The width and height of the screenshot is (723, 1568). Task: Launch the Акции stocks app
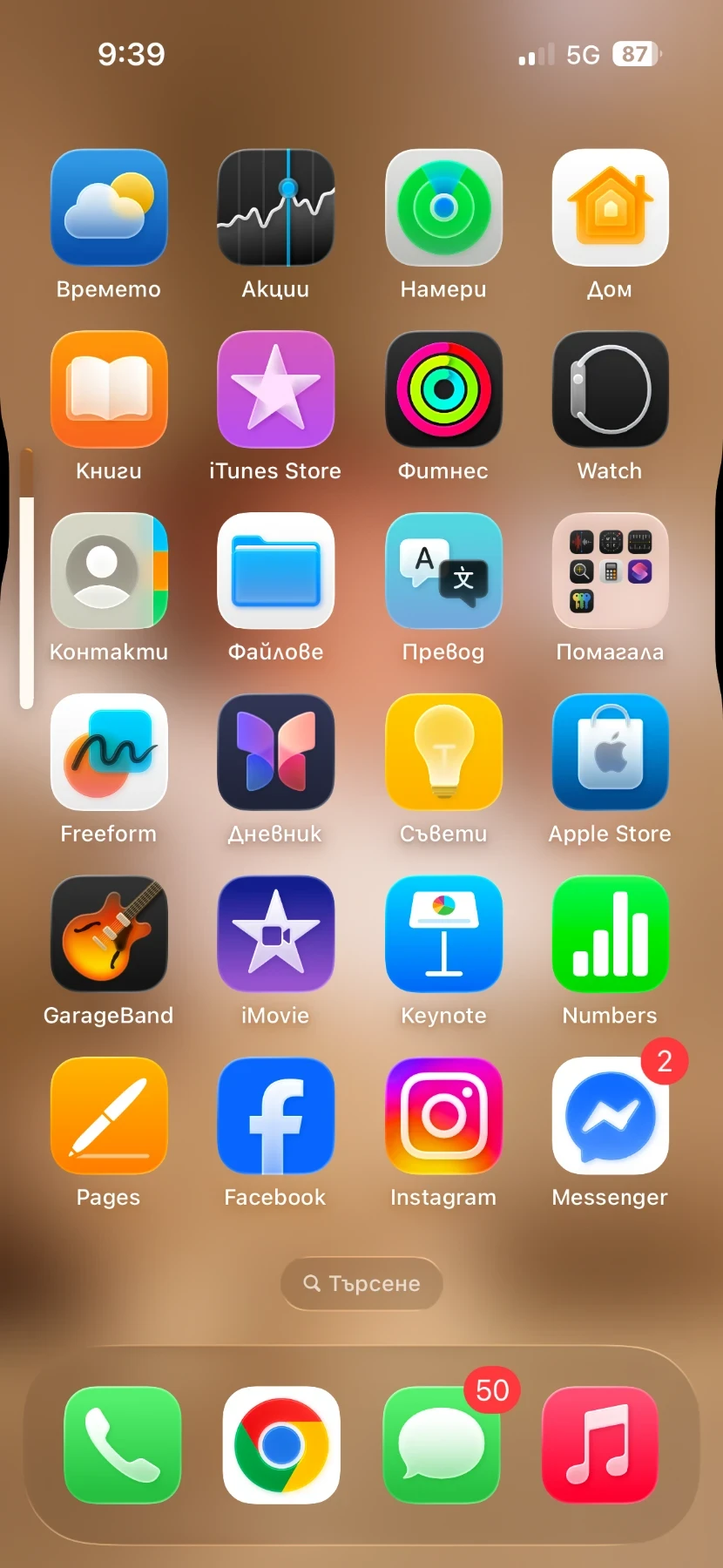click(275, 207)
